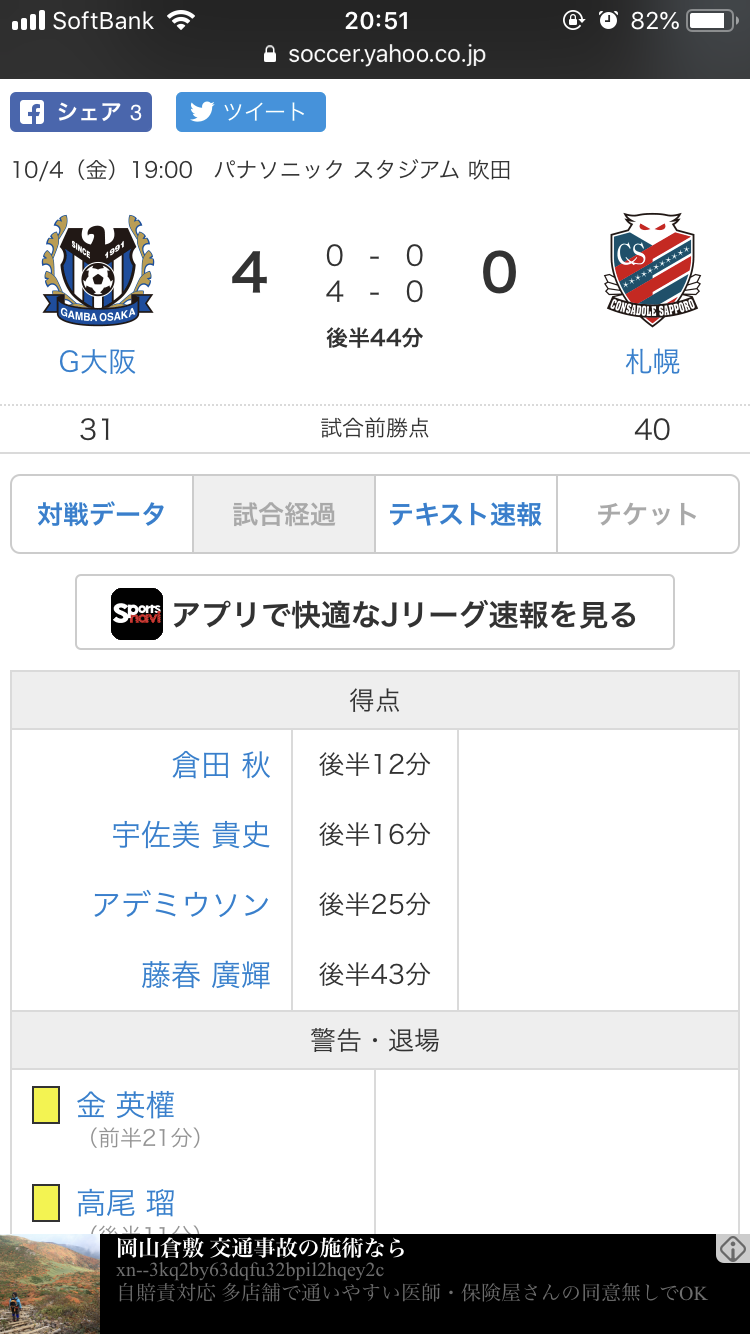The height and width of the screenshot is (1334, 750).
Task: View the player 高尾 瑠
Action: coord(126,1203)
